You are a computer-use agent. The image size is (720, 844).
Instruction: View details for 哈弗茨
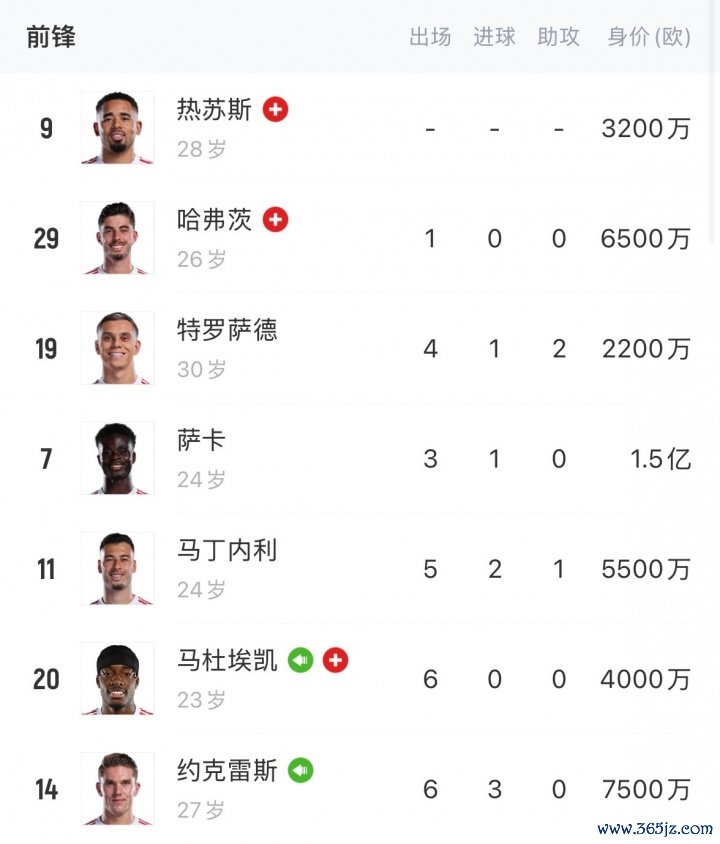coord(214,220)
